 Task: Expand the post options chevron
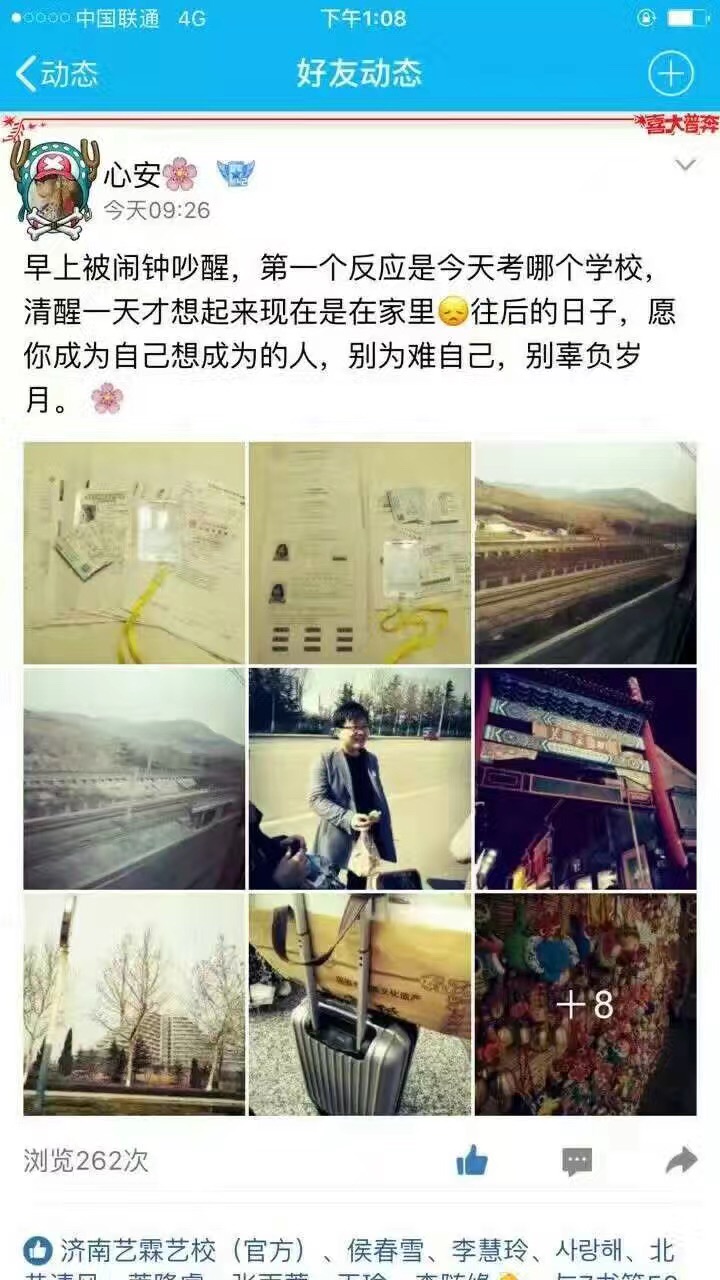(685, 166)
